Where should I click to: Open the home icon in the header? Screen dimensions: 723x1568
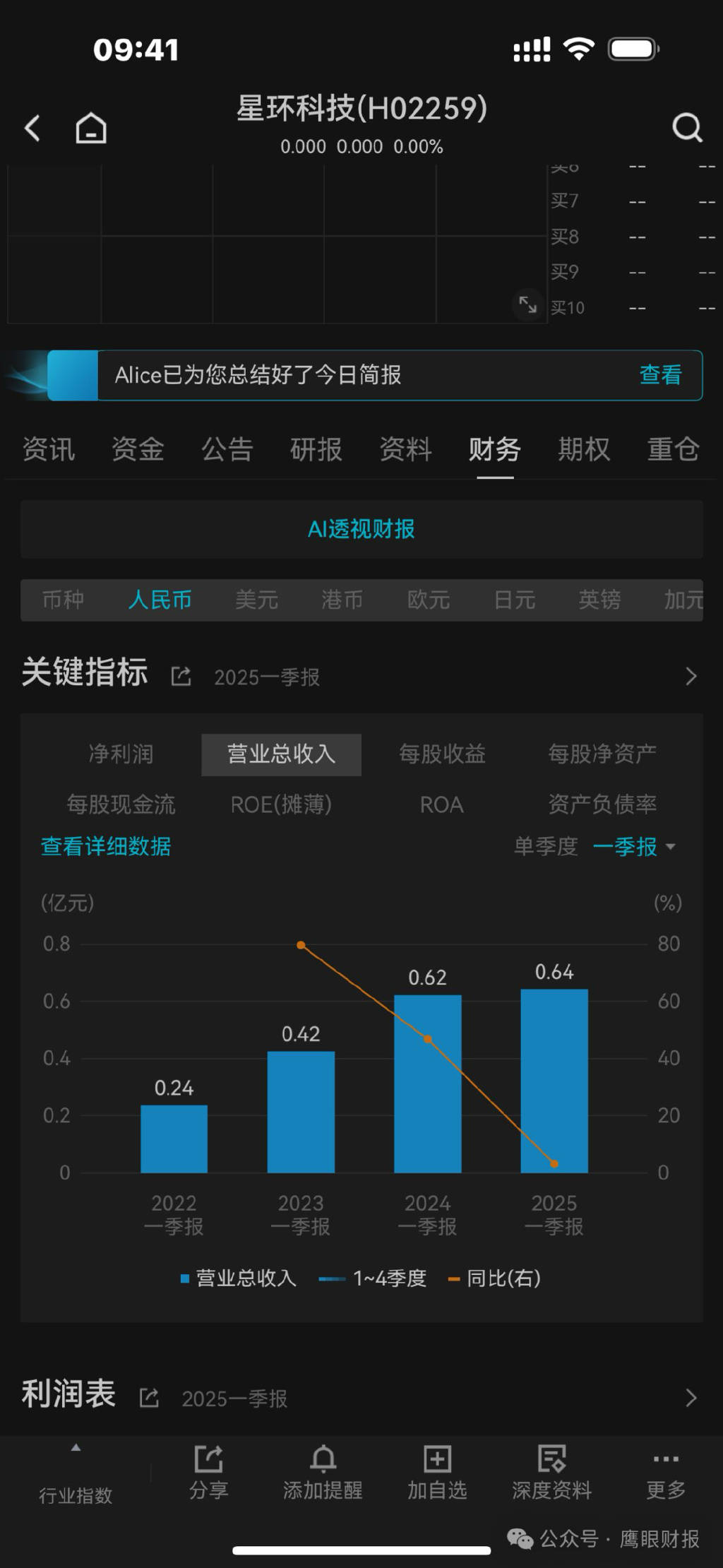pyautogui.click(x=90, y=128)
